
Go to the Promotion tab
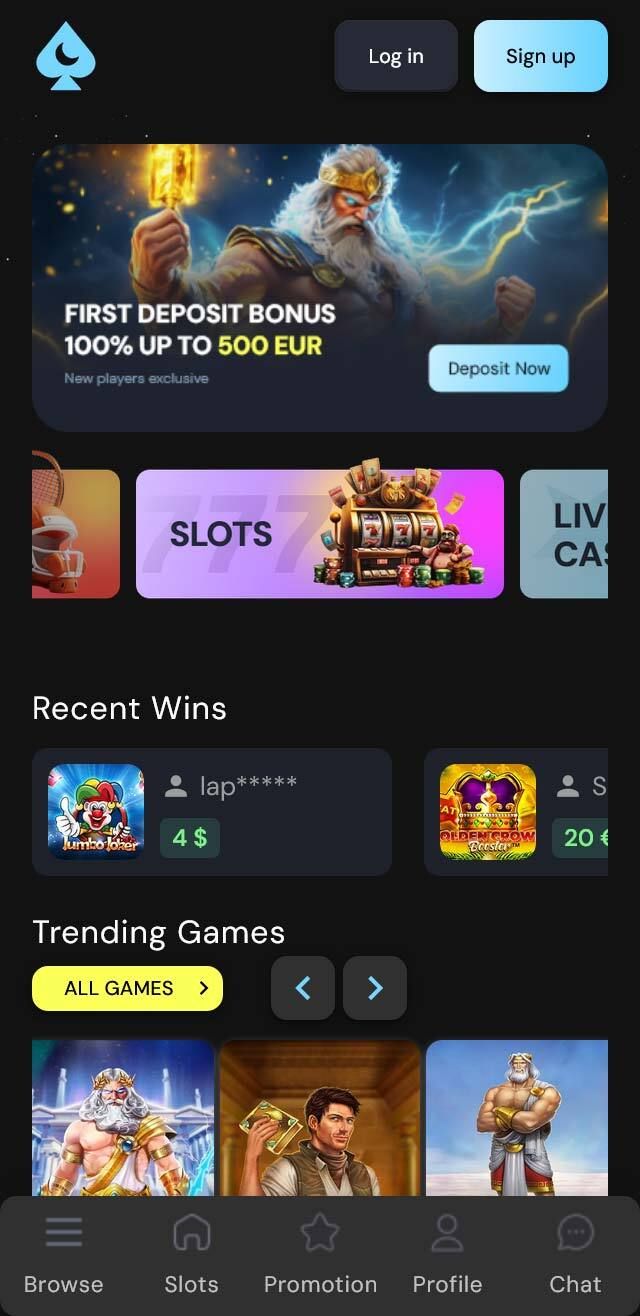pyautogui.click(x=320, y=1255)
